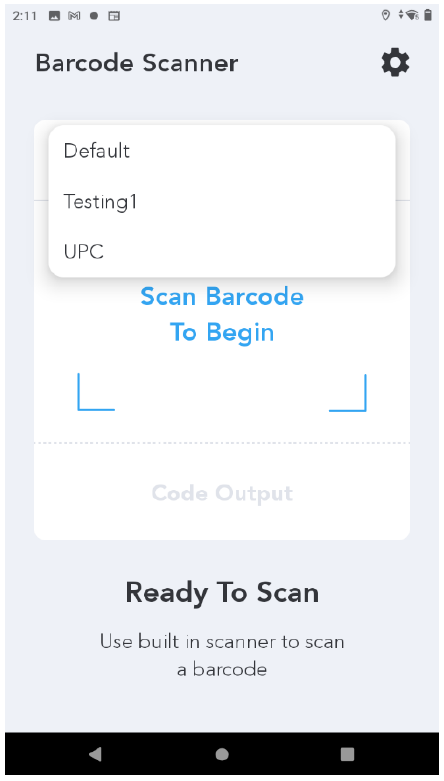
Task: Open the settings gear
Action: (x=395, y=63)
